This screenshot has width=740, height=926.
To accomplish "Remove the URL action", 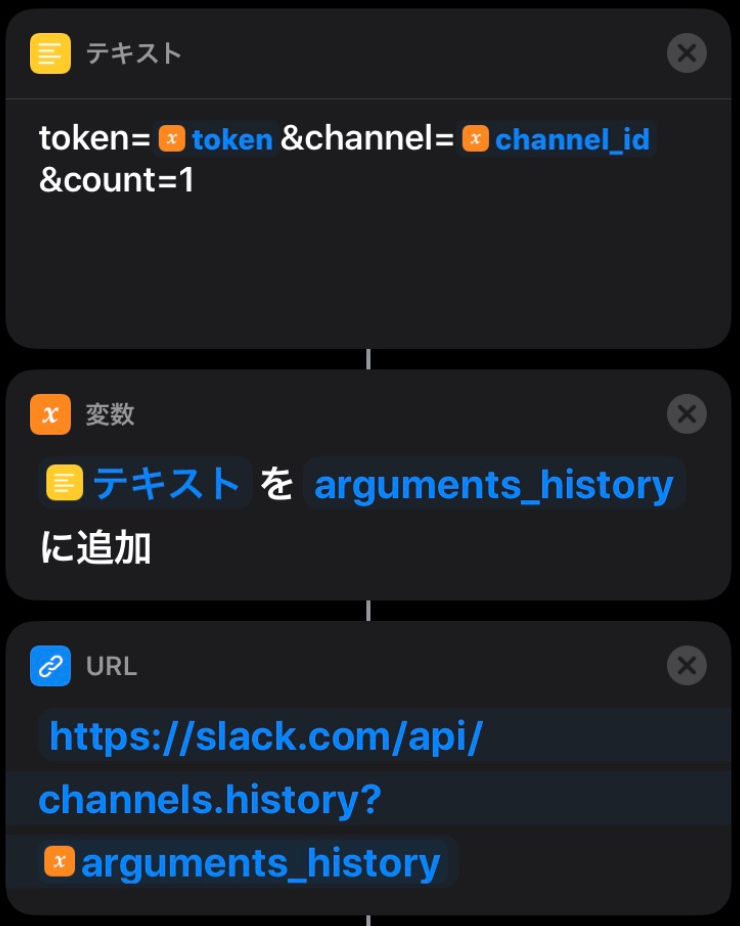I will (686, 665).
